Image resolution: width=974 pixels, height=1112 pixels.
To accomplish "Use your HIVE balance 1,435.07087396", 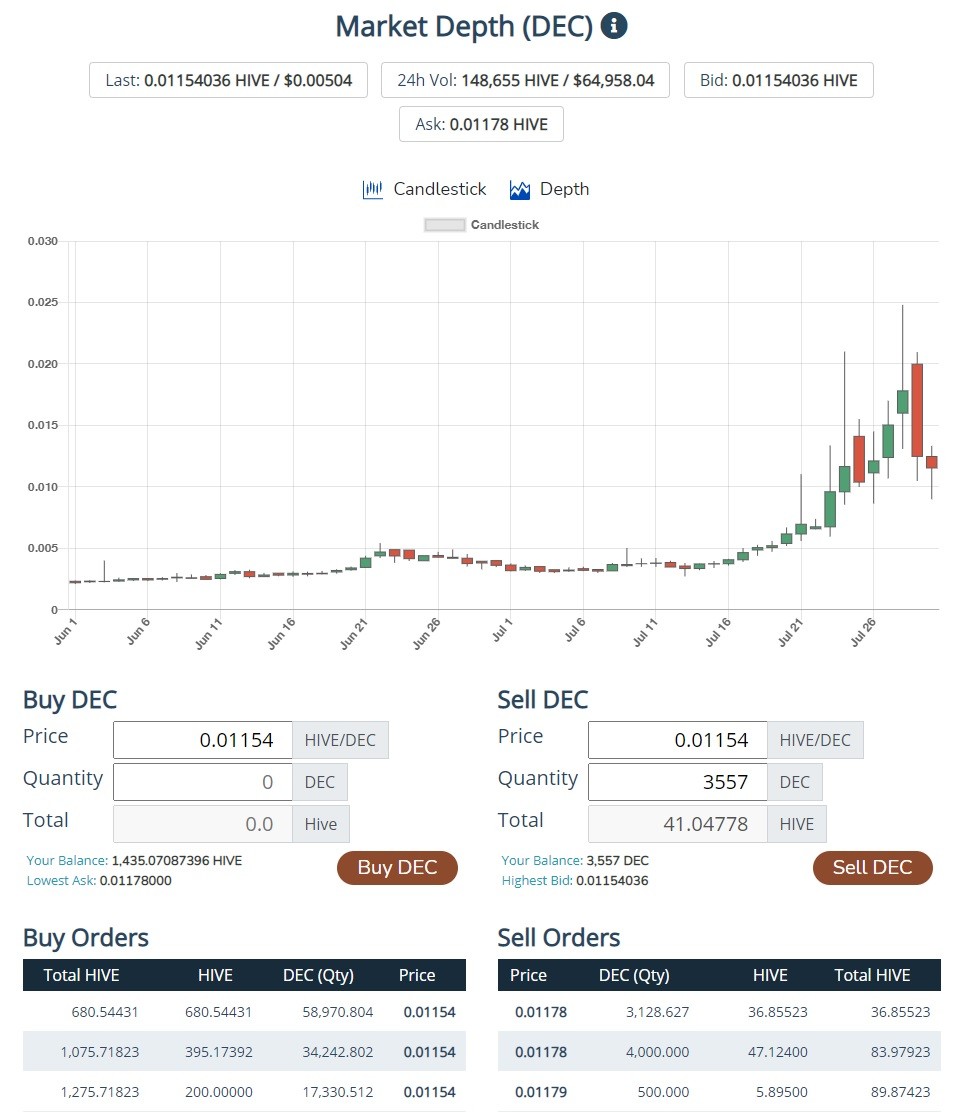I will [x=177, y=860].
